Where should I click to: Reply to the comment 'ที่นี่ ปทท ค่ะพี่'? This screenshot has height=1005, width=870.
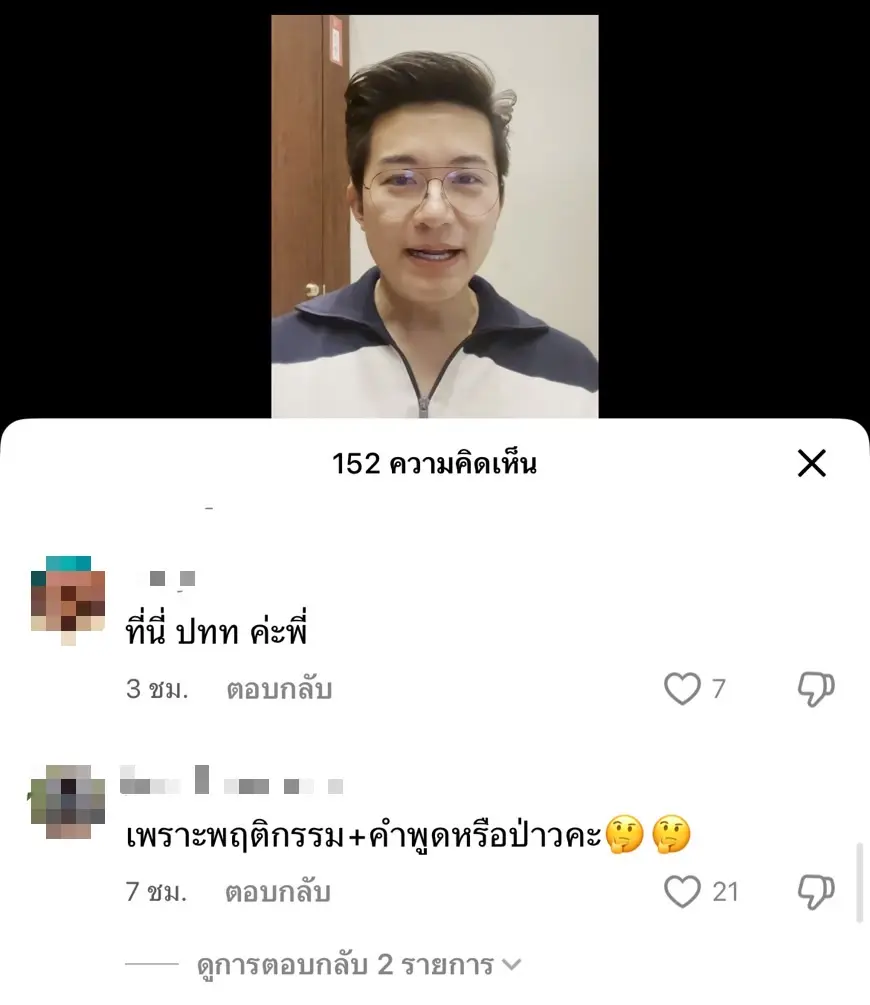point(278,690)
